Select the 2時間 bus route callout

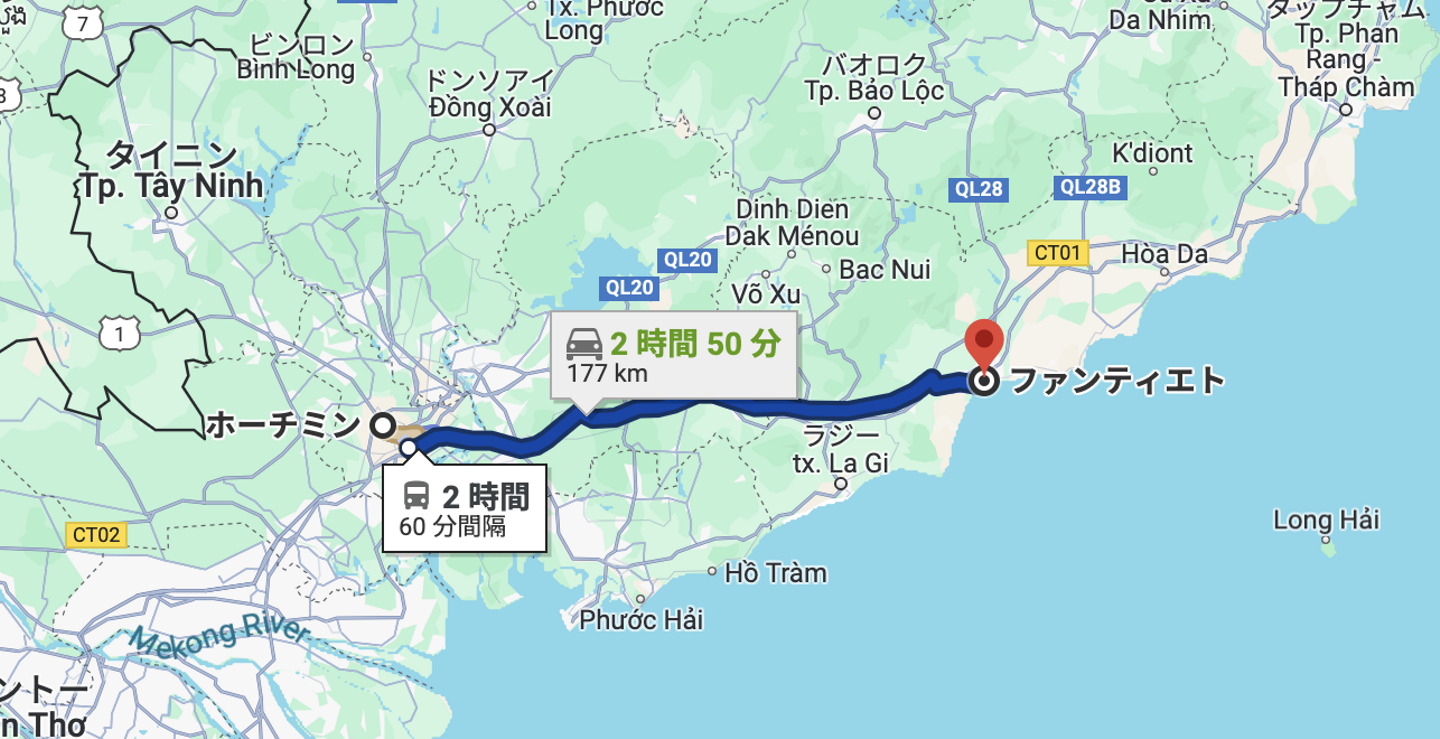click(465, 508)
